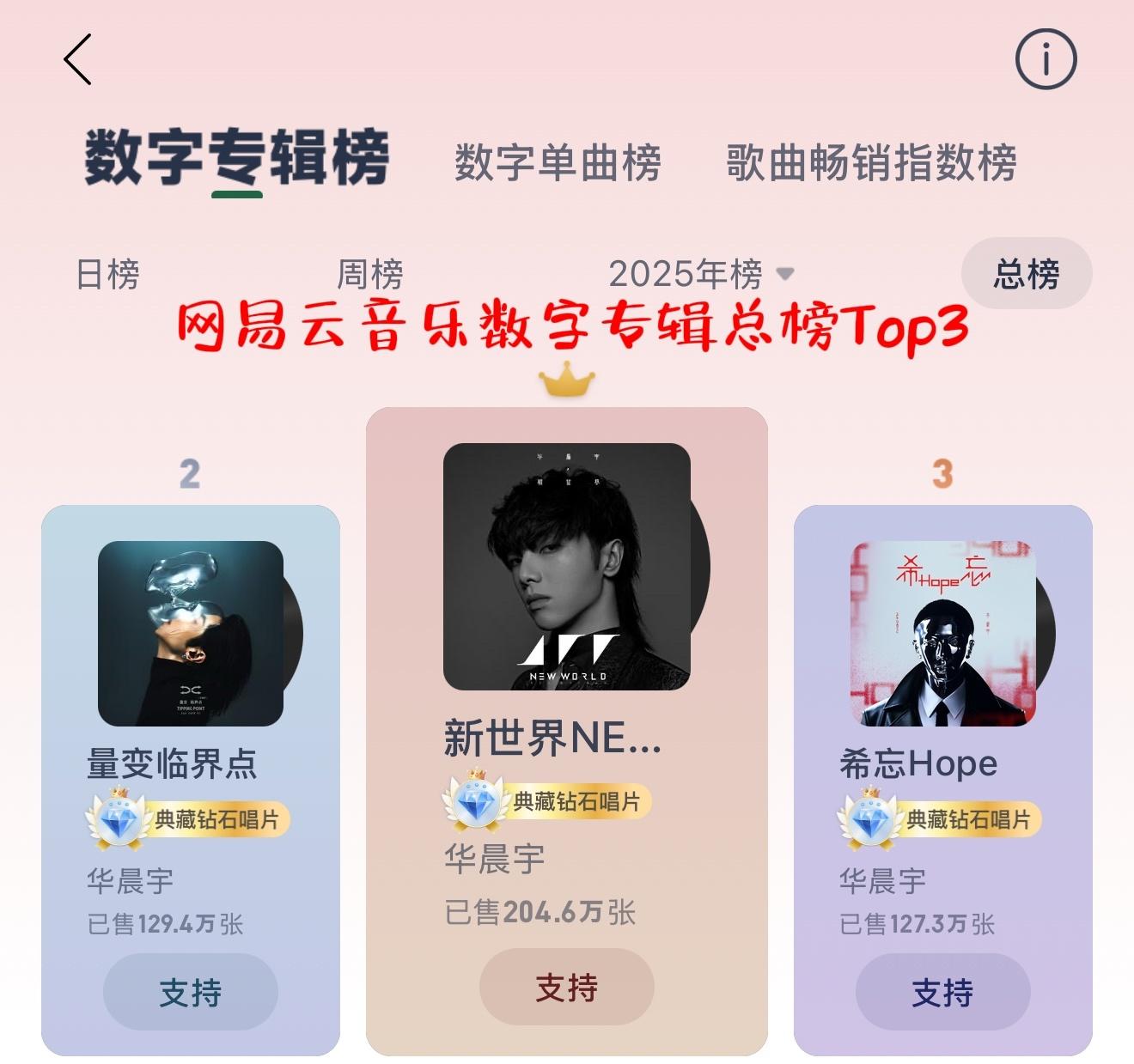Select the 周榜 weekly chart
The image size is (1134, 1064).
coord(369,275)
